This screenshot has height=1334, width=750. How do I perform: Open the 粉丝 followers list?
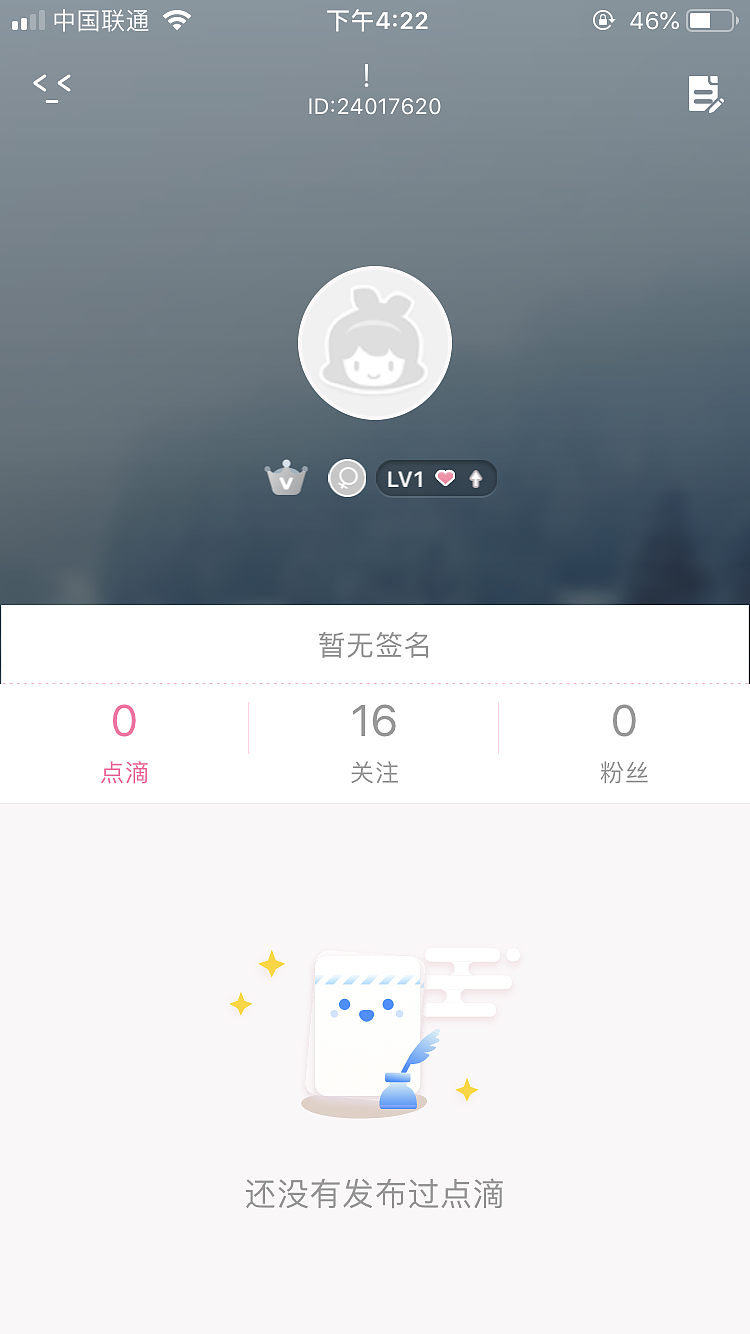624,743
